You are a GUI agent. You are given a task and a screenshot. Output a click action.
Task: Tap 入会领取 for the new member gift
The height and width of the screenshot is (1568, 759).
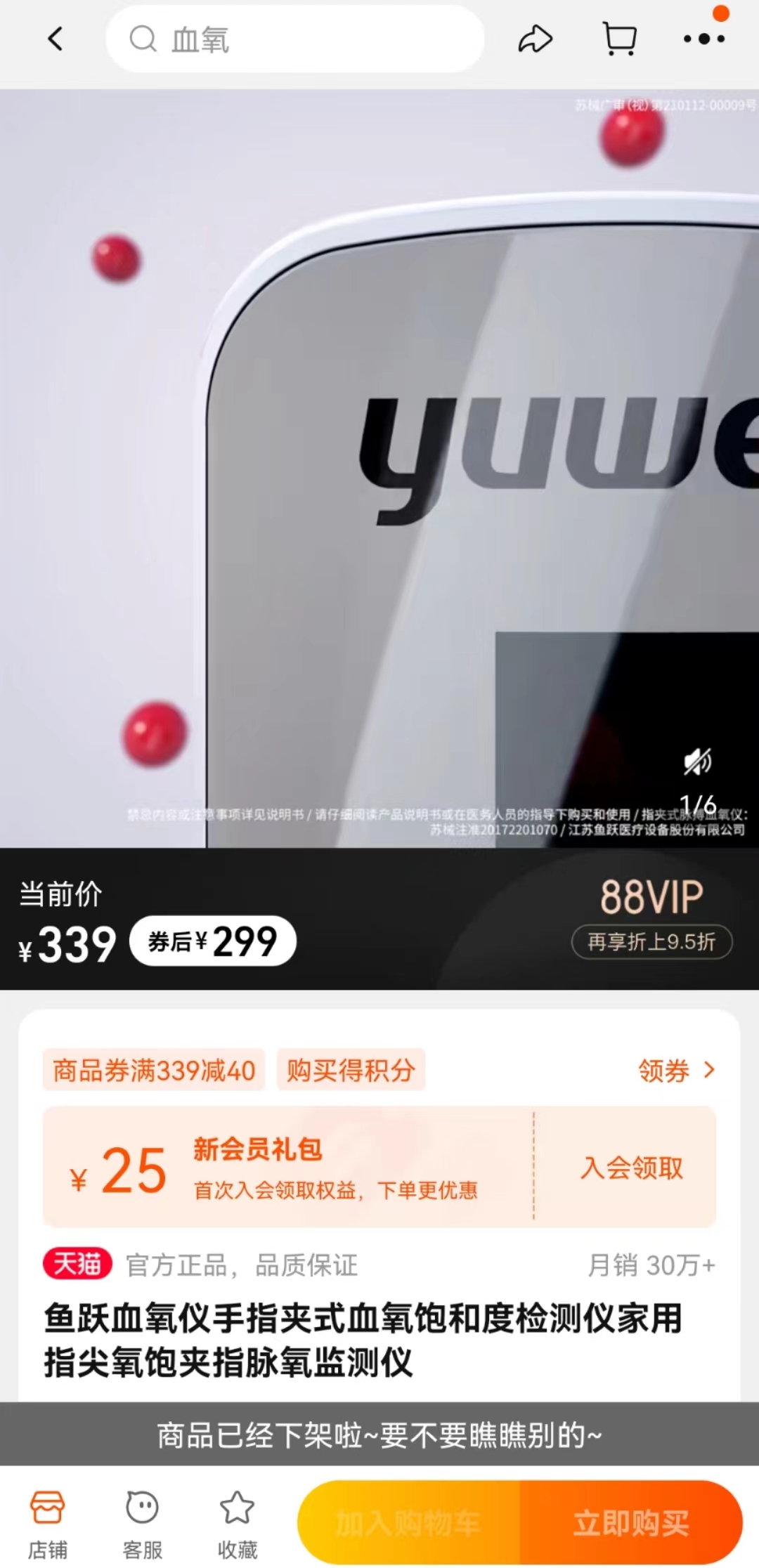coord(631,1168)
